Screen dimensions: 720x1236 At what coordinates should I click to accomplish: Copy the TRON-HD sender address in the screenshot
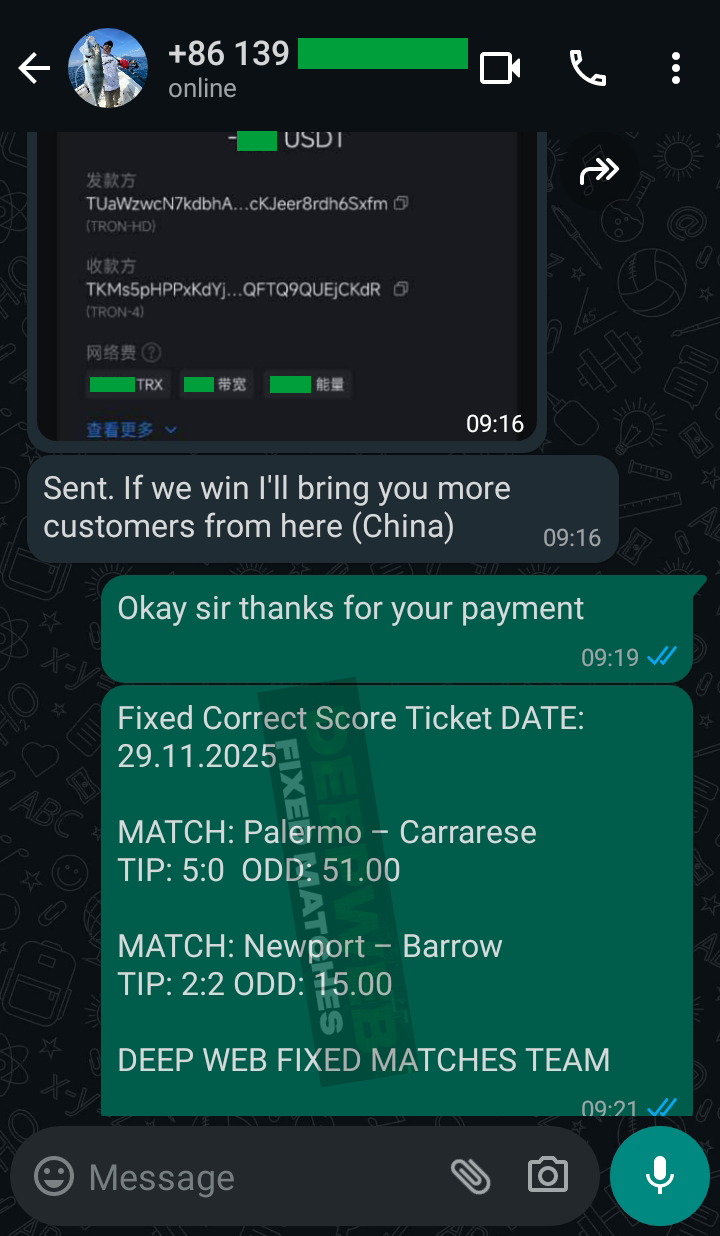click(x=402, y=202)
